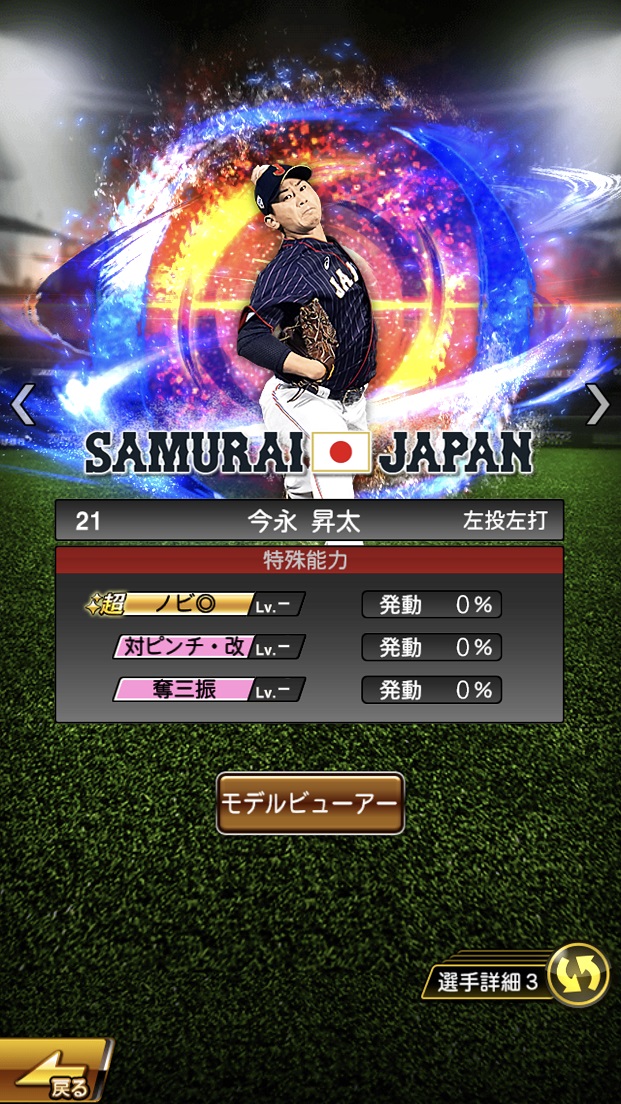Go to the previous player with left arrow
The image size is (621, 1104).
coord(22,405)
